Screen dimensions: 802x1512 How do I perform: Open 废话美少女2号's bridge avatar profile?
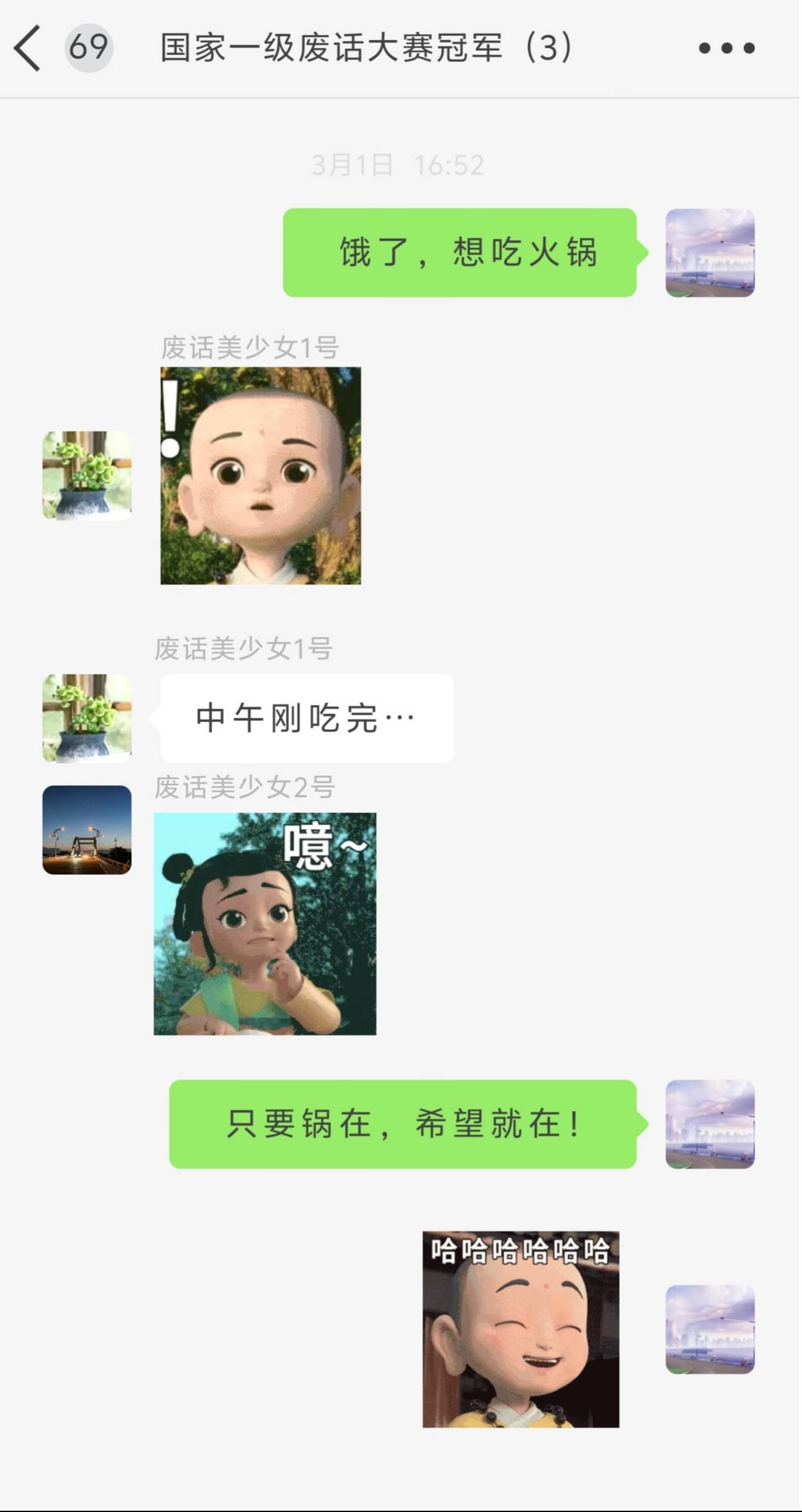87,830
